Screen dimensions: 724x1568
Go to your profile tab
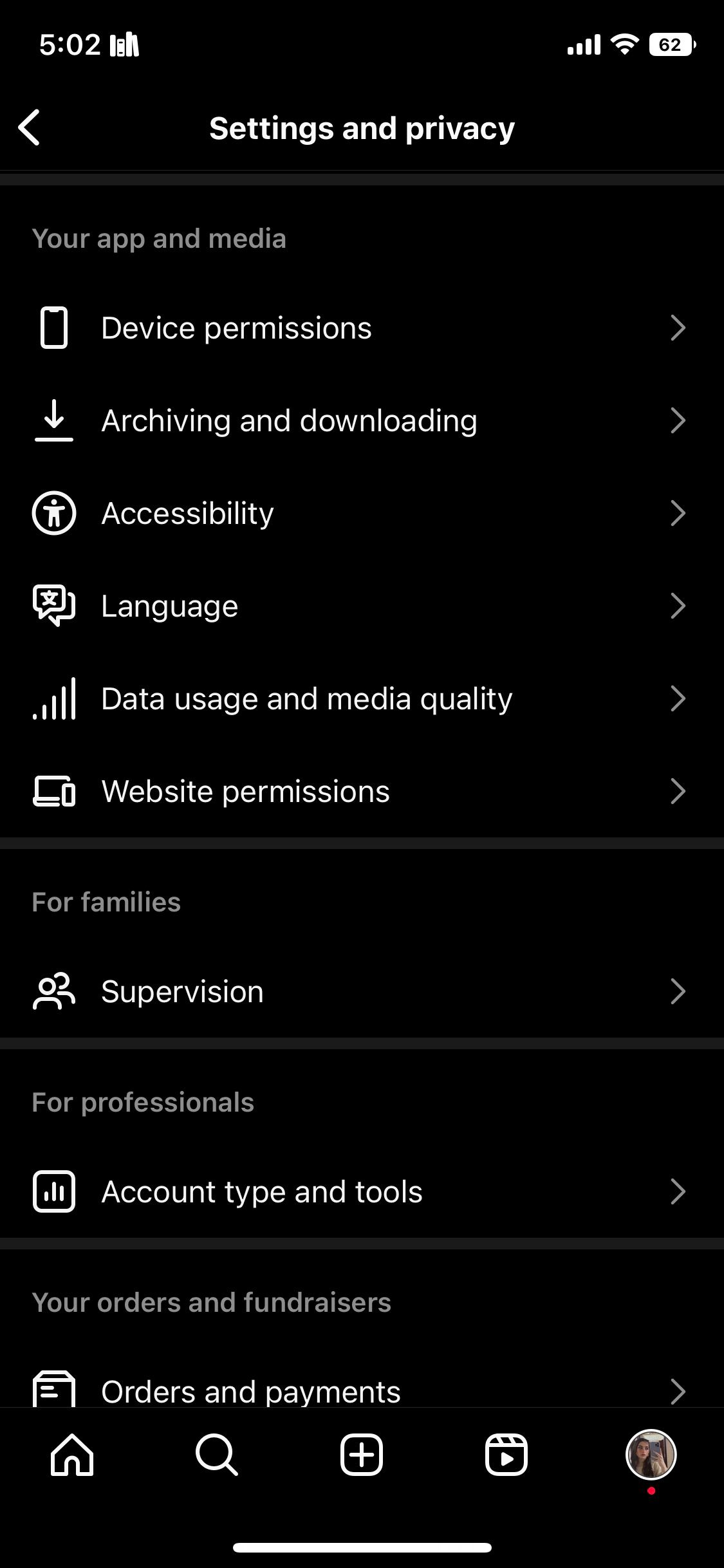[651, 1455]
